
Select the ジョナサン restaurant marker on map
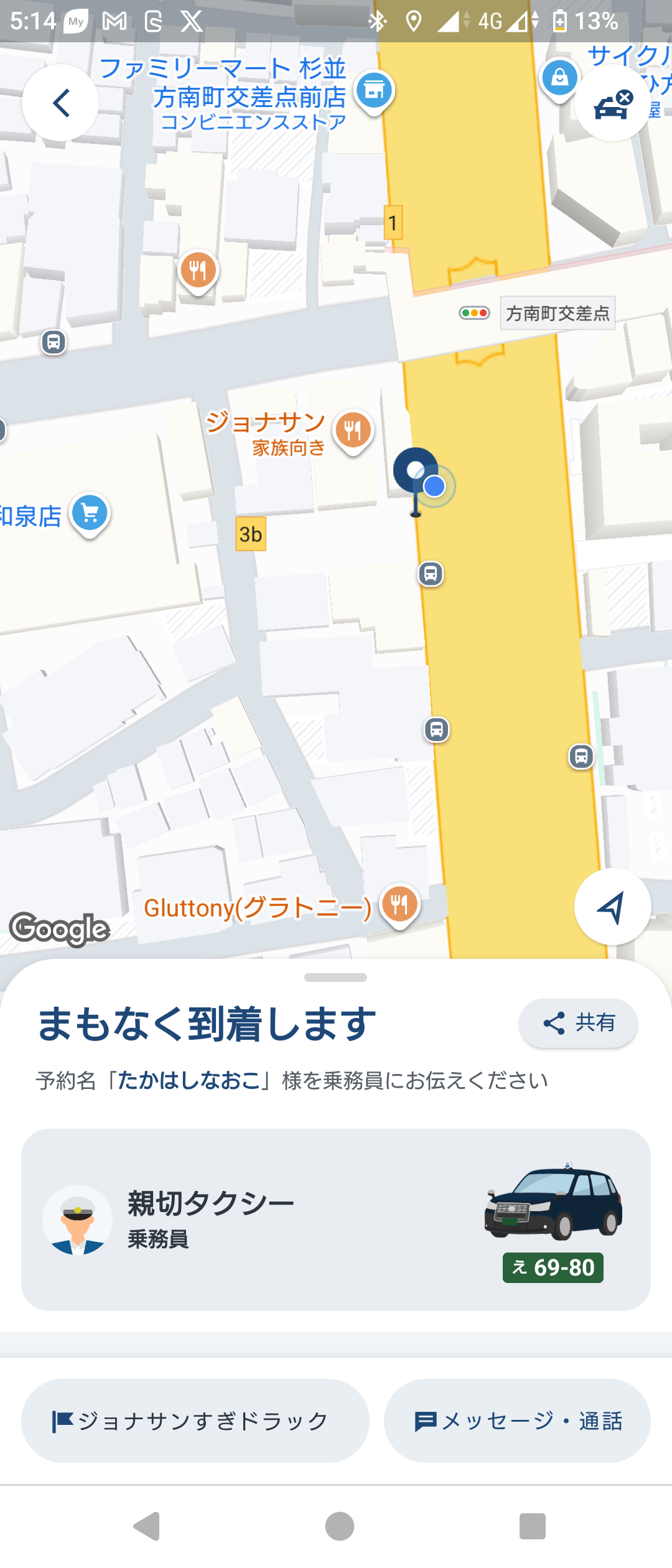point(353,431)
